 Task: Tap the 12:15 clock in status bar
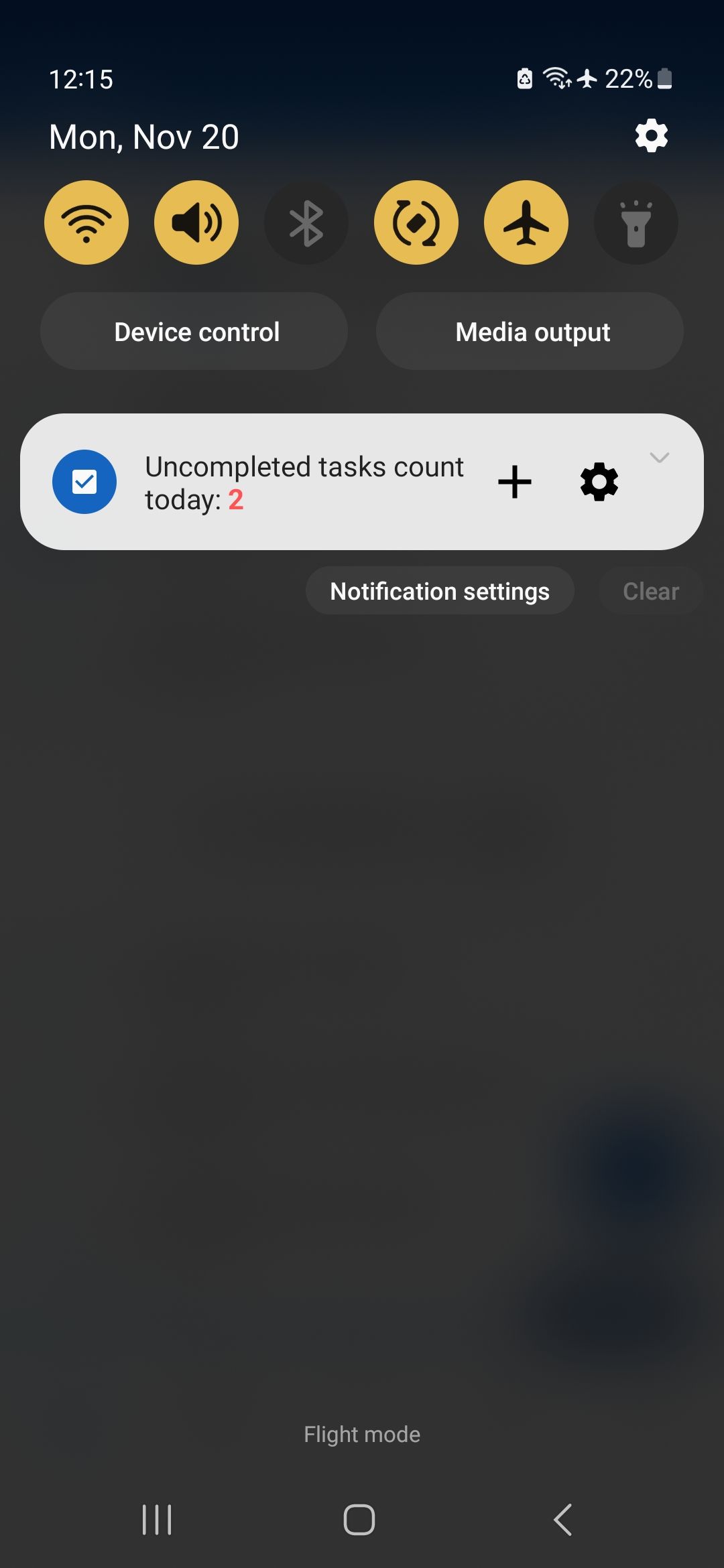point(82,79)
